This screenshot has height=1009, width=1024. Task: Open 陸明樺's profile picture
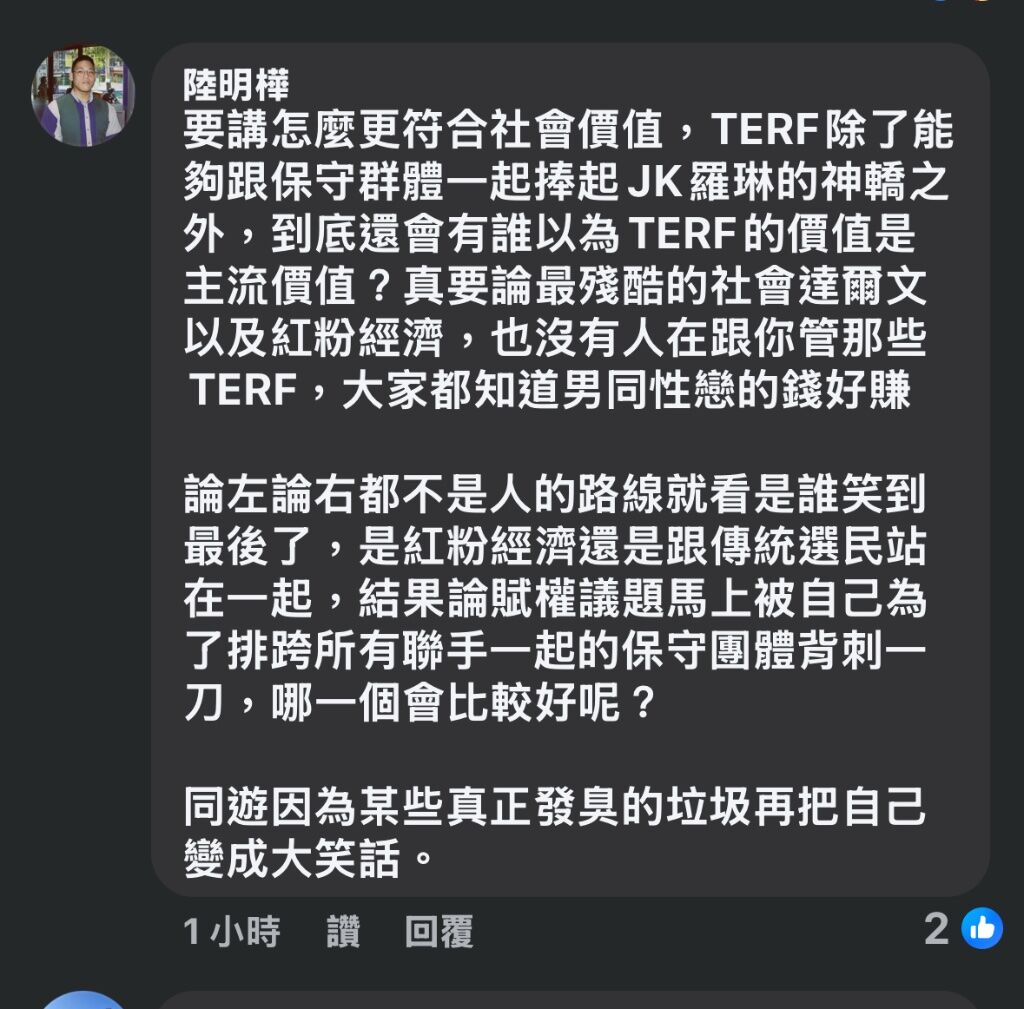pos(83,97)
